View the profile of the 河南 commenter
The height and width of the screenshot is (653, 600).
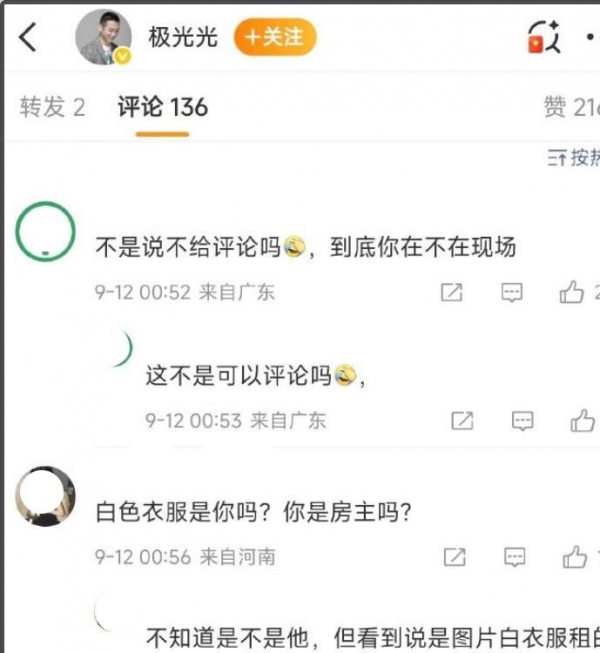click(x=45, y=495)
